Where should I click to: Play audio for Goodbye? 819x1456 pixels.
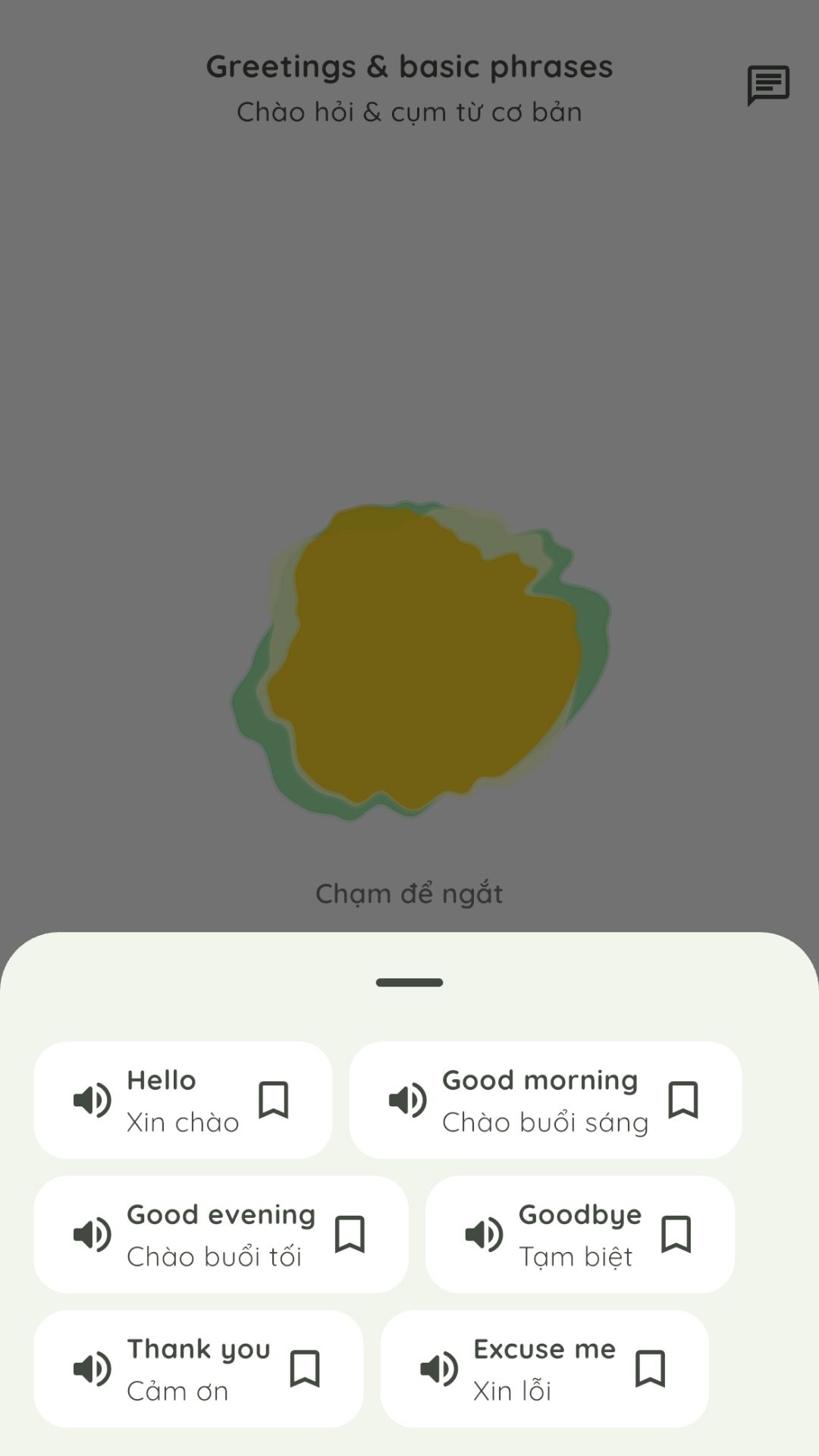[484, 1235]
